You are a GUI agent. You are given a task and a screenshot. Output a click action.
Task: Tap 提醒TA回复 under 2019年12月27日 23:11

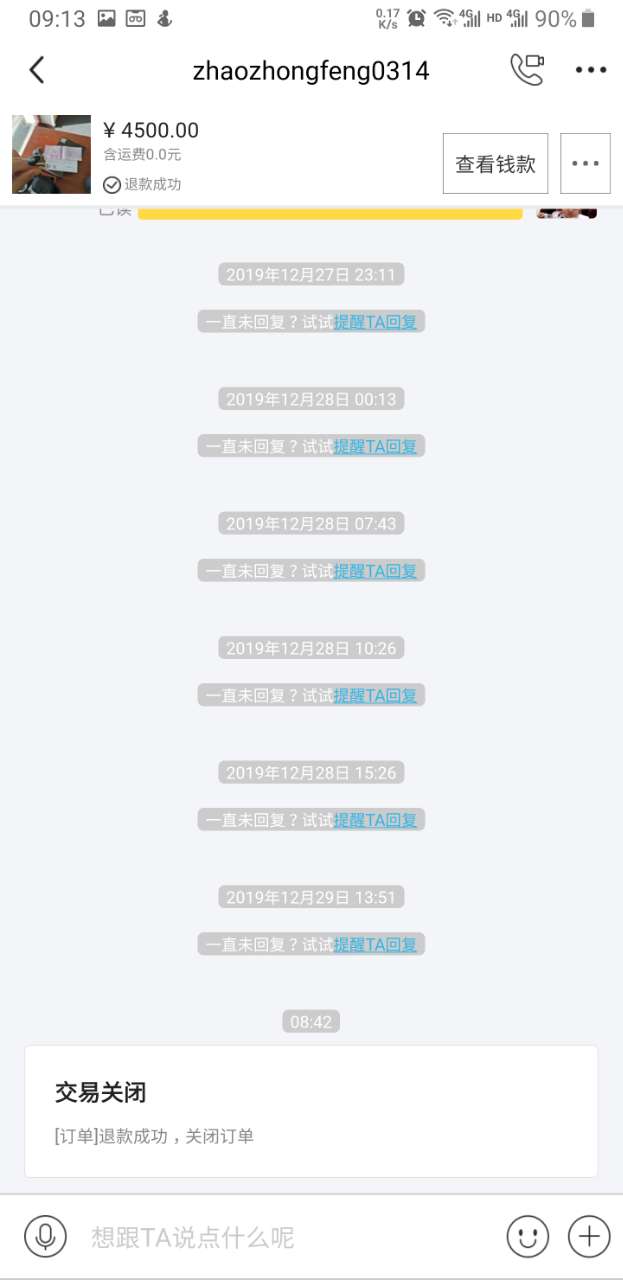tap(375, 322)
